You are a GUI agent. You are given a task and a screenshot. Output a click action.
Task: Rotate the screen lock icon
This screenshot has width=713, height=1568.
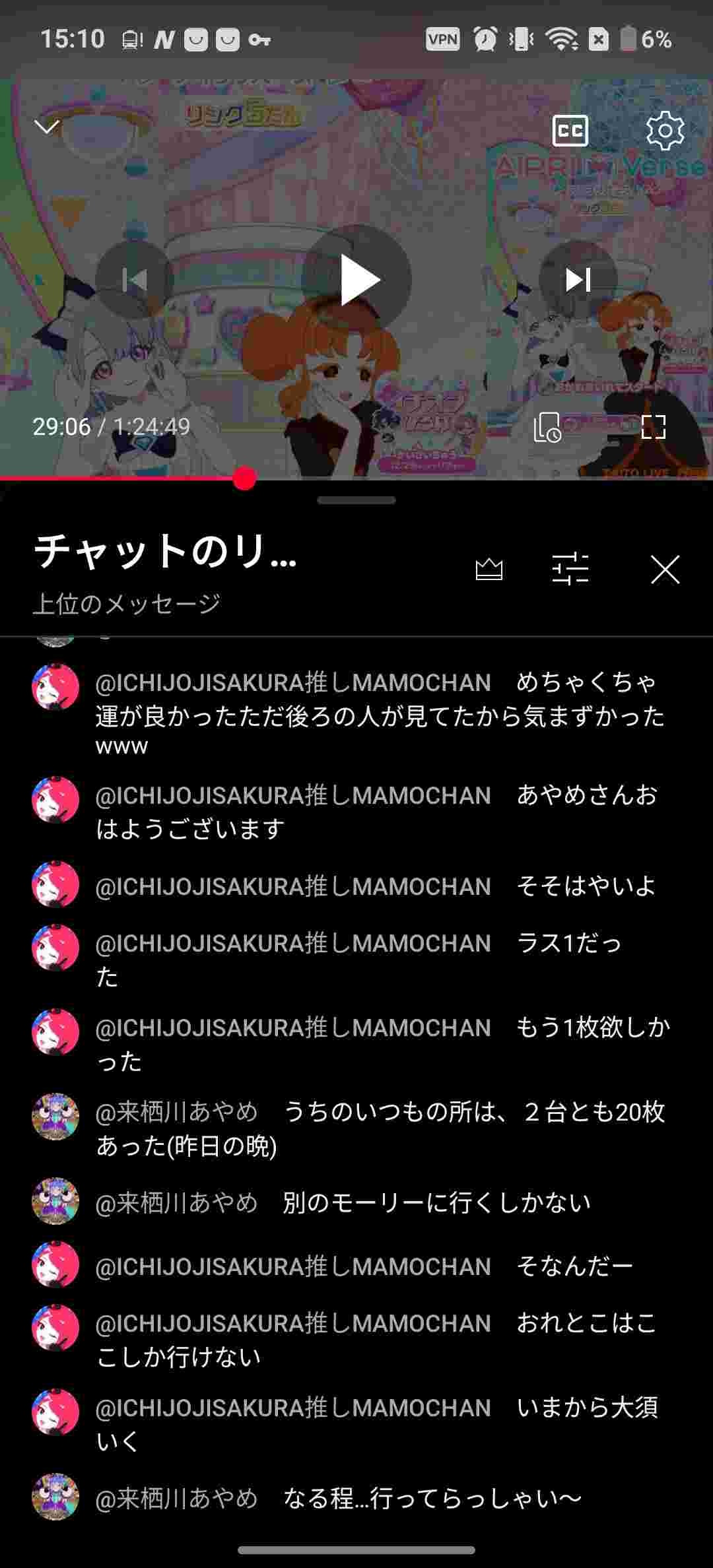(547, 427)
